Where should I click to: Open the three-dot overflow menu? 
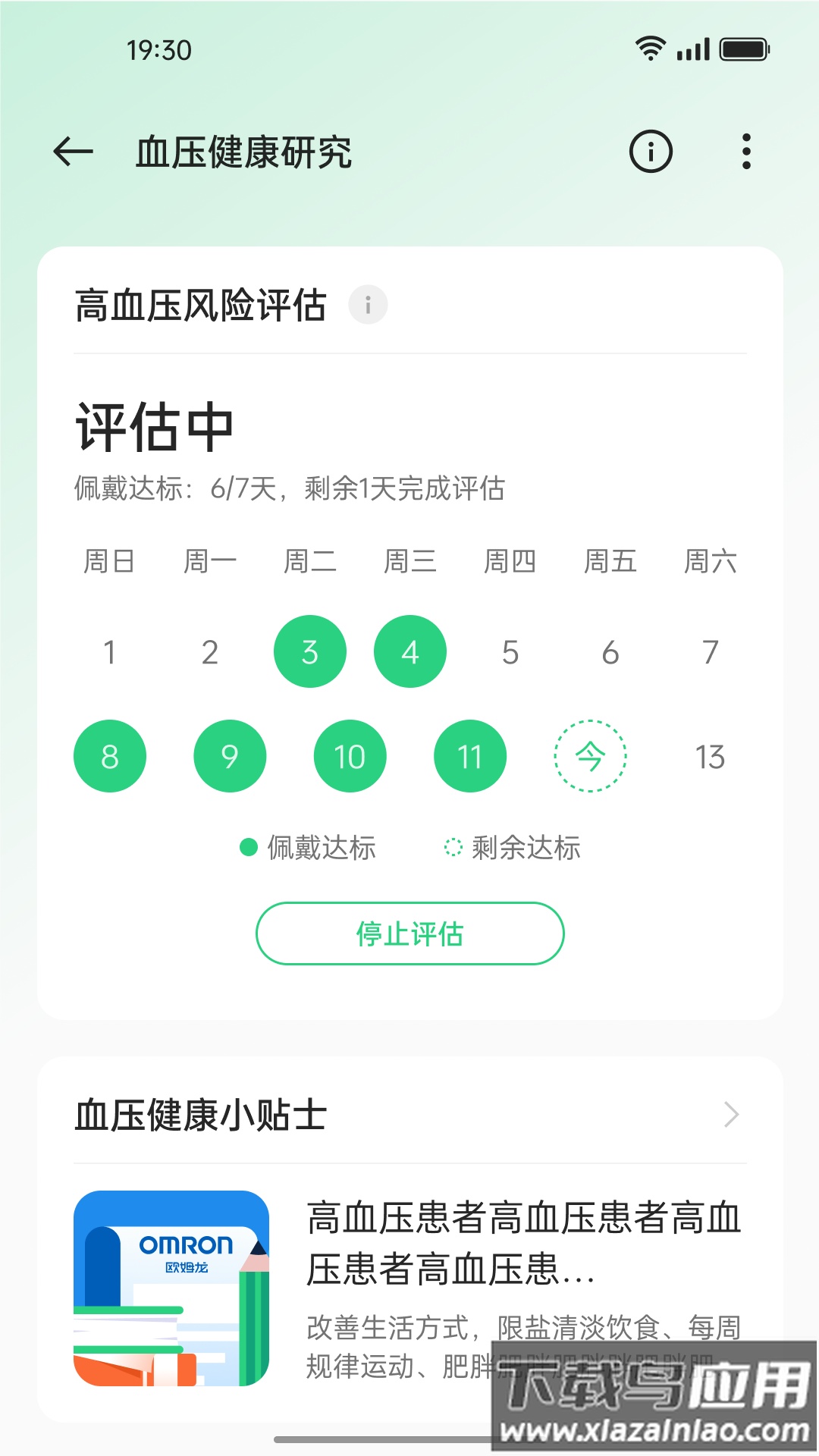point(747,151)
